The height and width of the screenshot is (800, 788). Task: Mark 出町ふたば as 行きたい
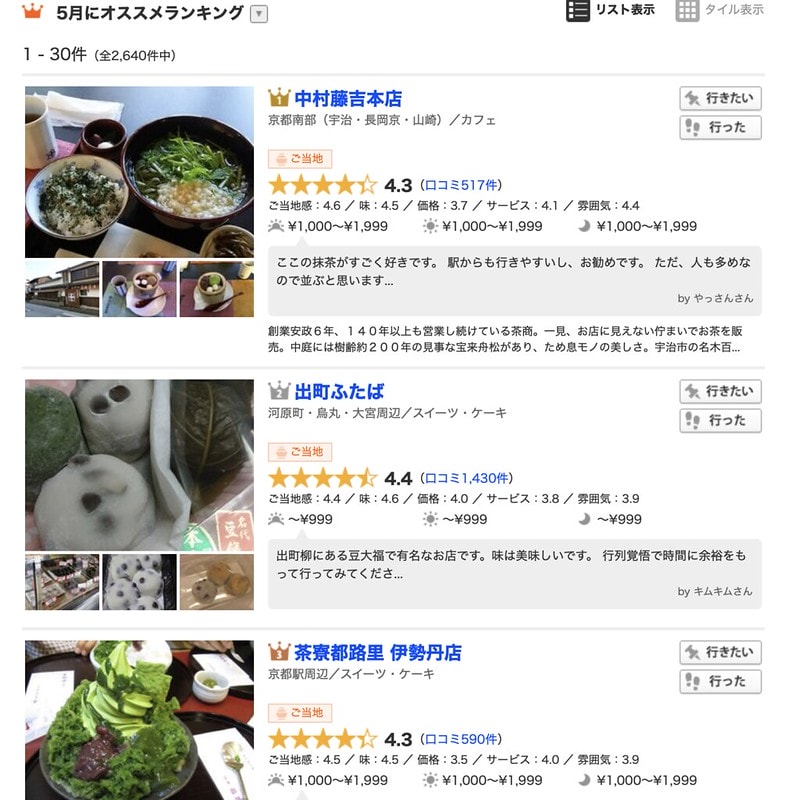(720, 391)
